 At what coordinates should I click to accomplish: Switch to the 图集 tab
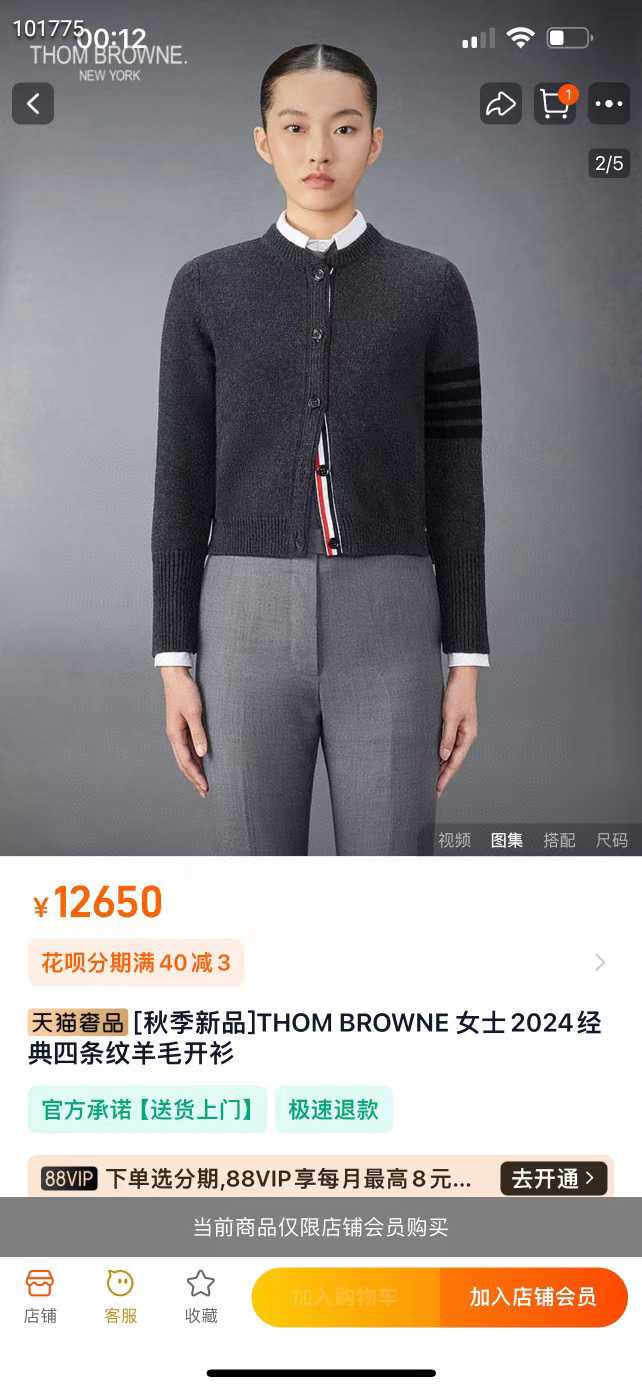pyautogui.click(x=507, y=840)
